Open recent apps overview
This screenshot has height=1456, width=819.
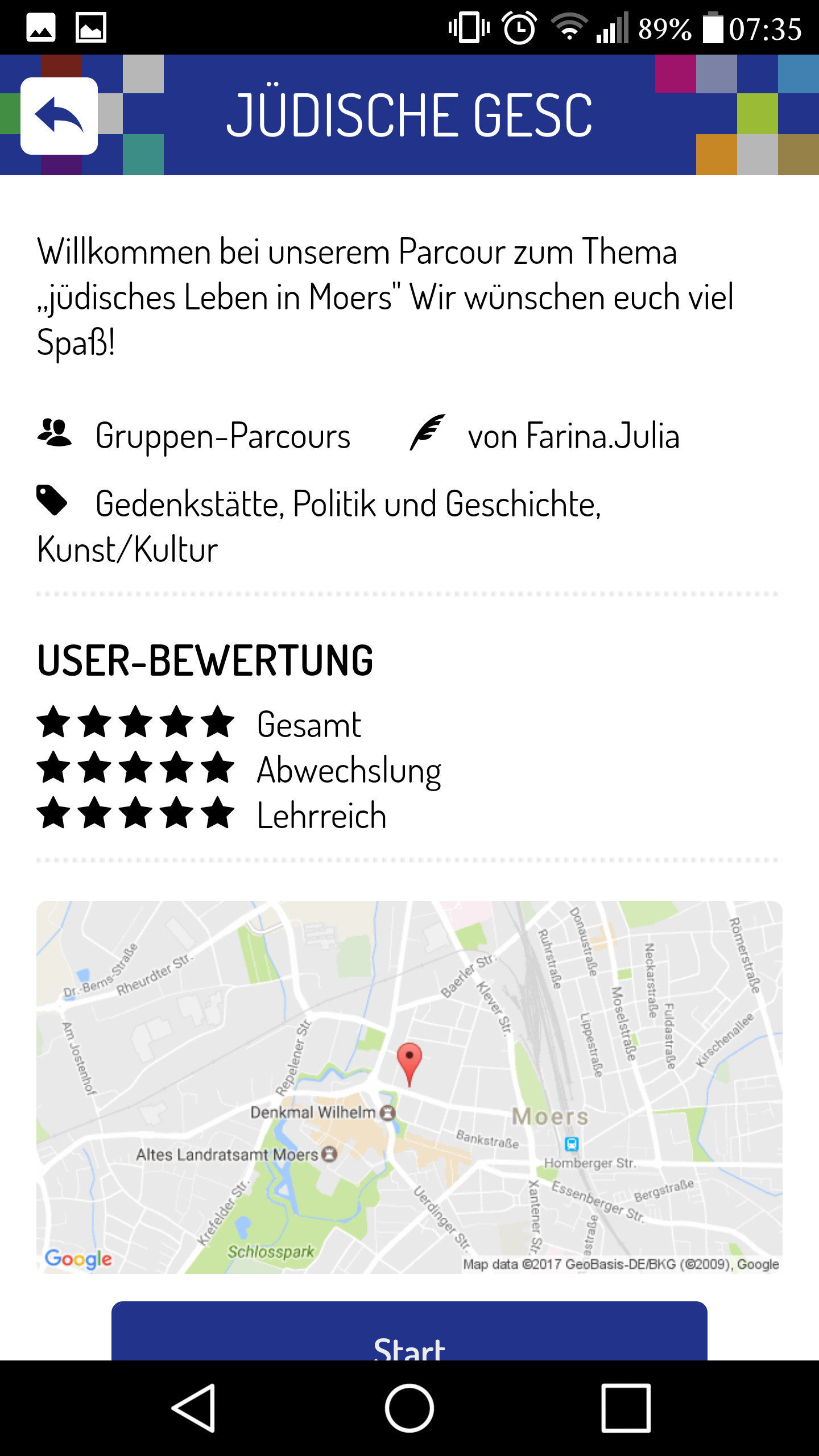(626, 1408)
